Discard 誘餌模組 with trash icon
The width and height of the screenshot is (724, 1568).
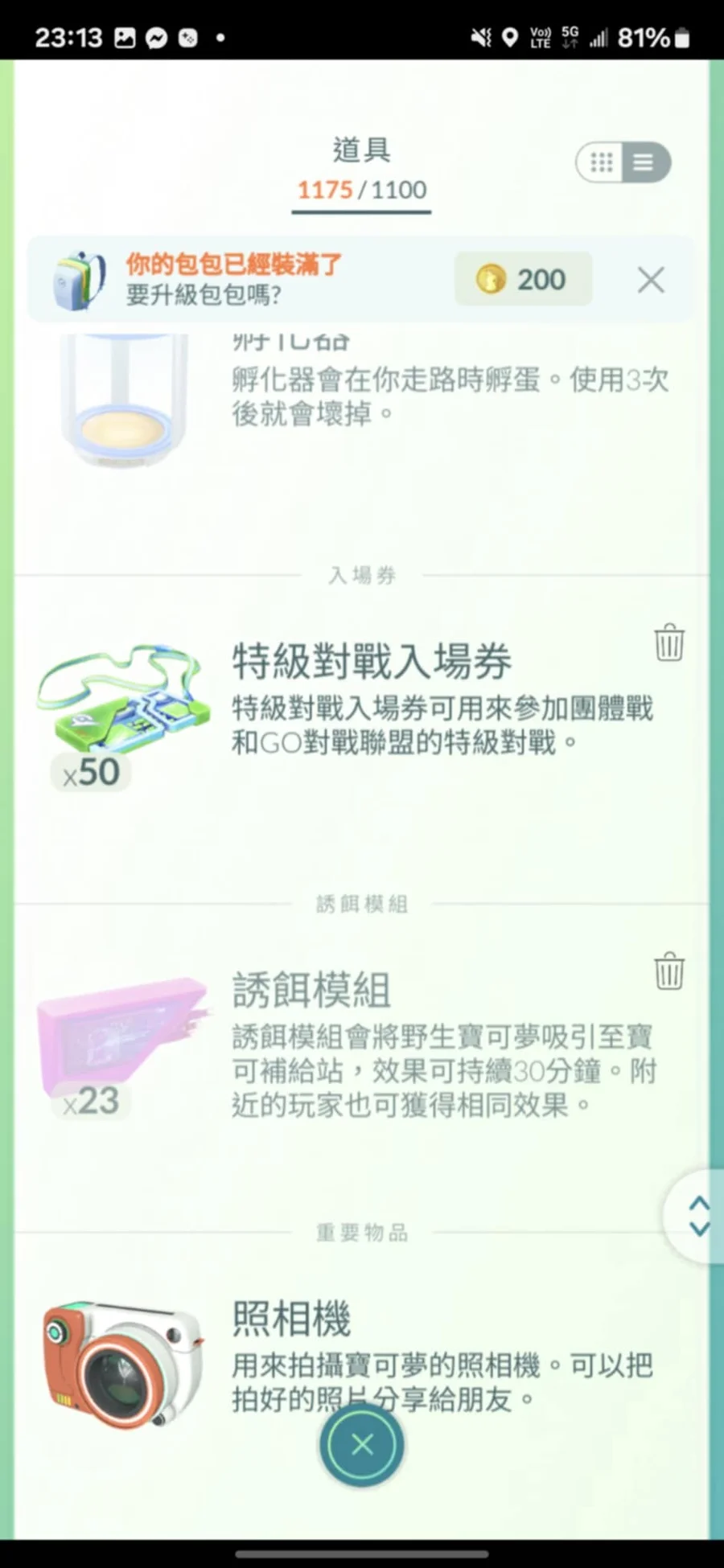tap(669, 971)
